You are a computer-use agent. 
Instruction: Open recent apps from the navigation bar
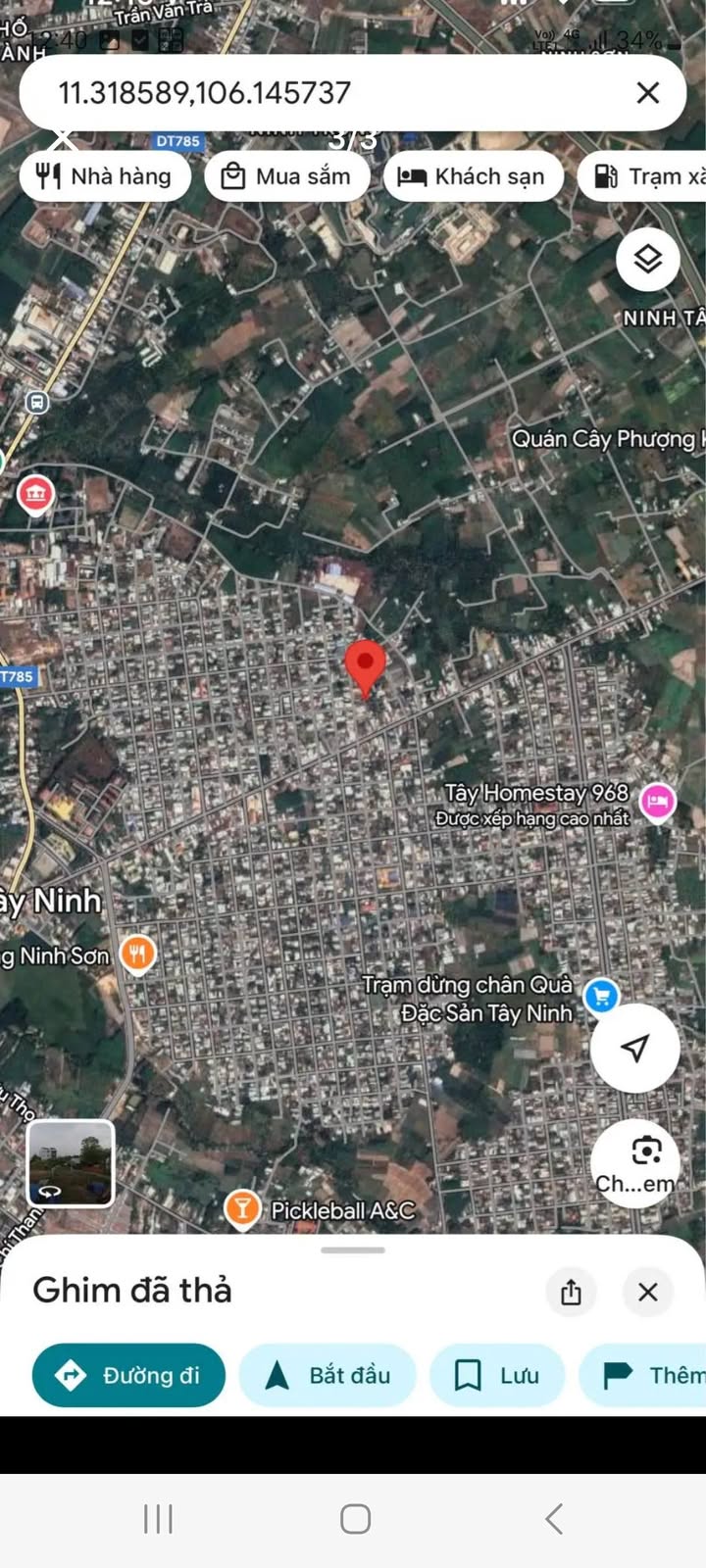tap(158, 1519)
